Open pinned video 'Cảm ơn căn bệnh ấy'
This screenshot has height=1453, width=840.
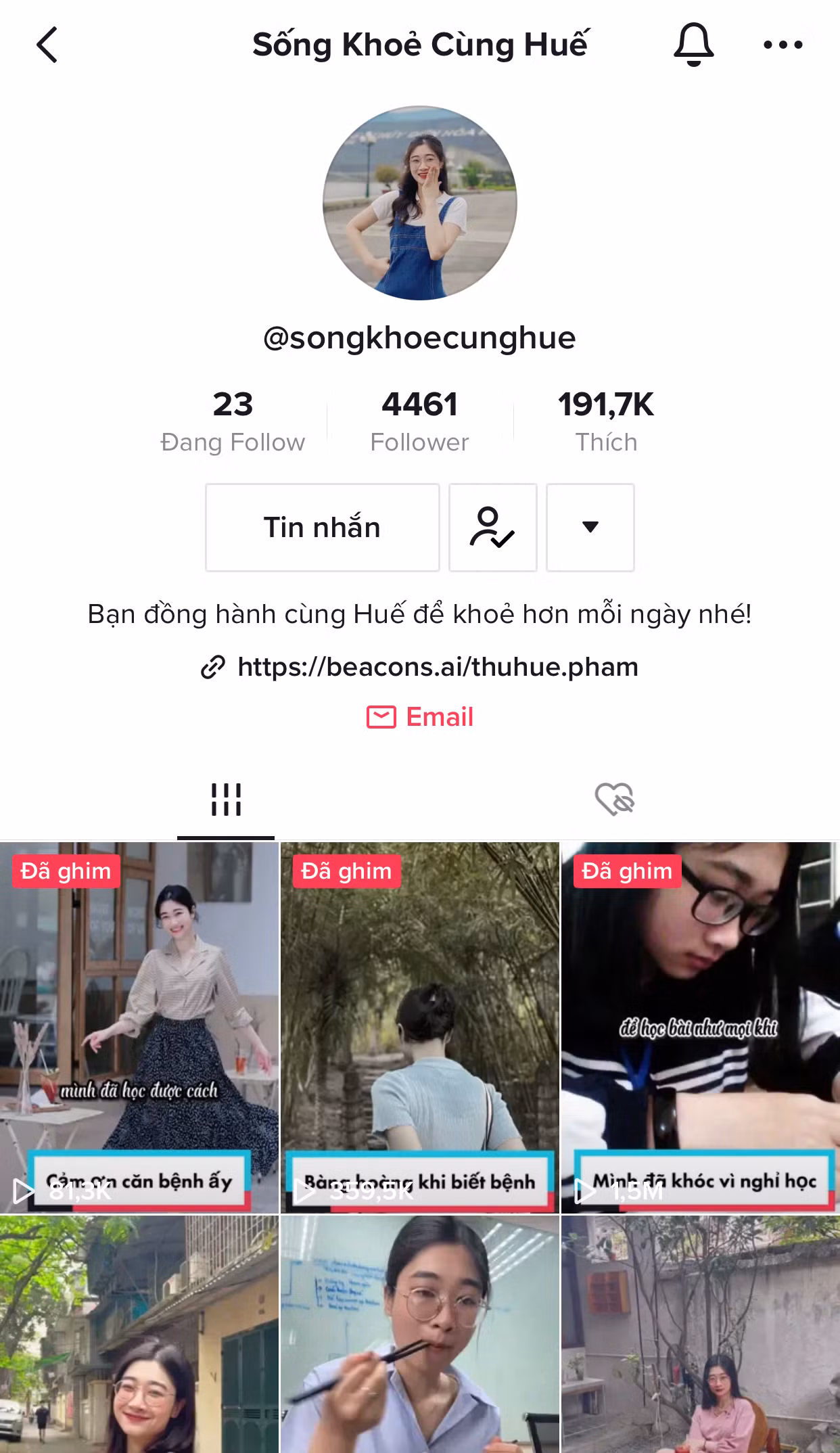point(139,1028)
